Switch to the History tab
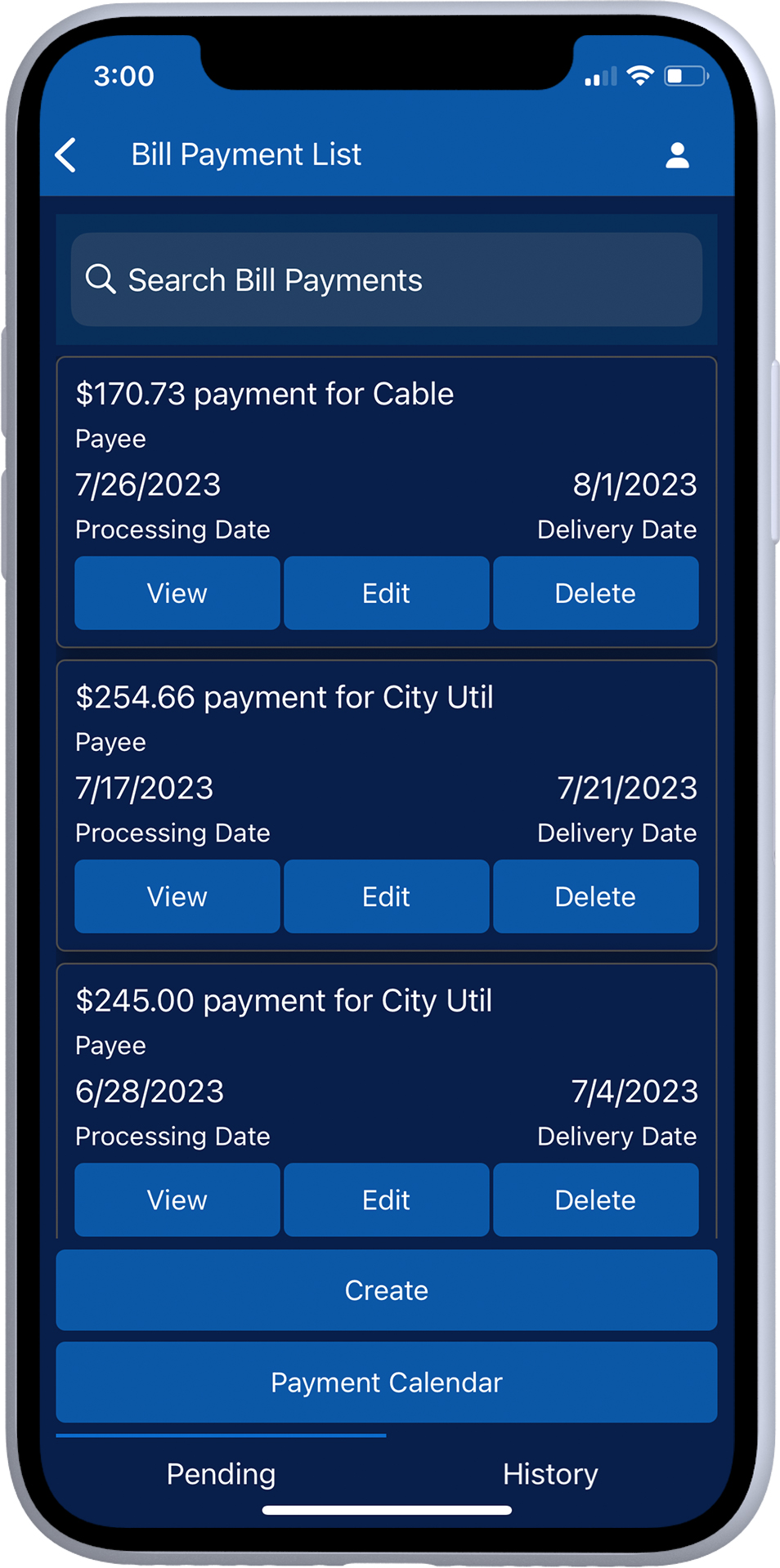The width and height of the screenshot is (780, 1568). click(551, 1474)
